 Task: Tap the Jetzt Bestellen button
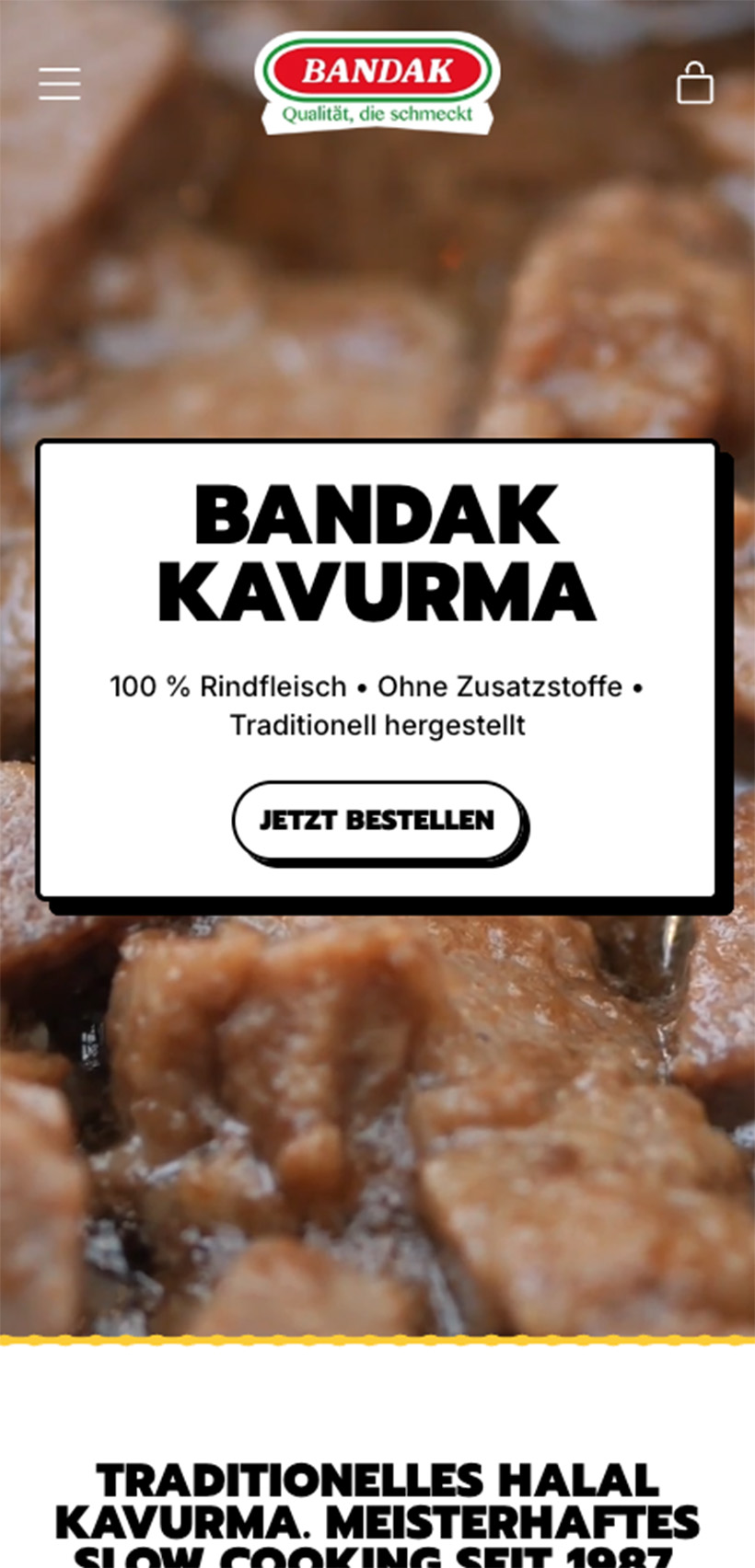(377, 820)
